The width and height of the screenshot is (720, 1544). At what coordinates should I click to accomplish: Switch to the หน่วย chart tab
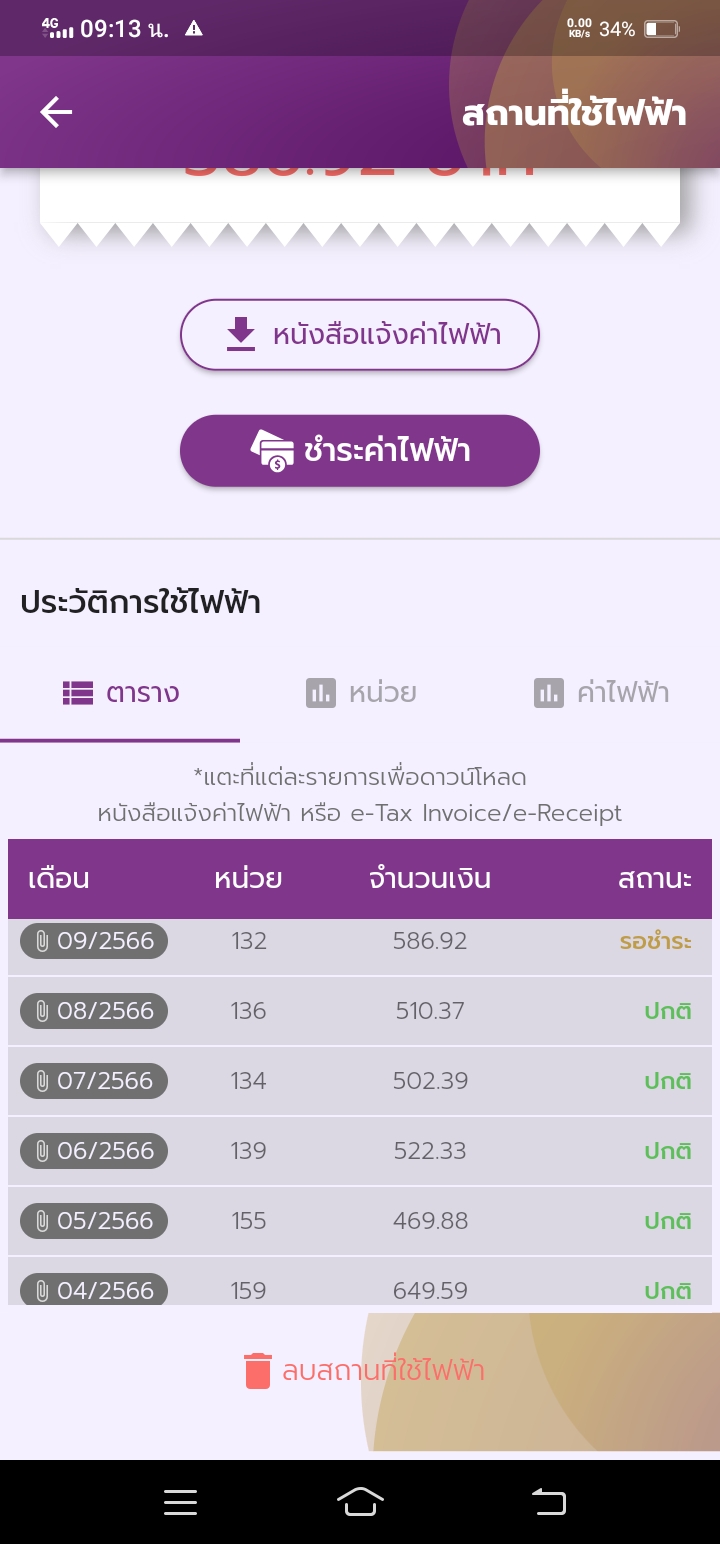tap(361, 692)
